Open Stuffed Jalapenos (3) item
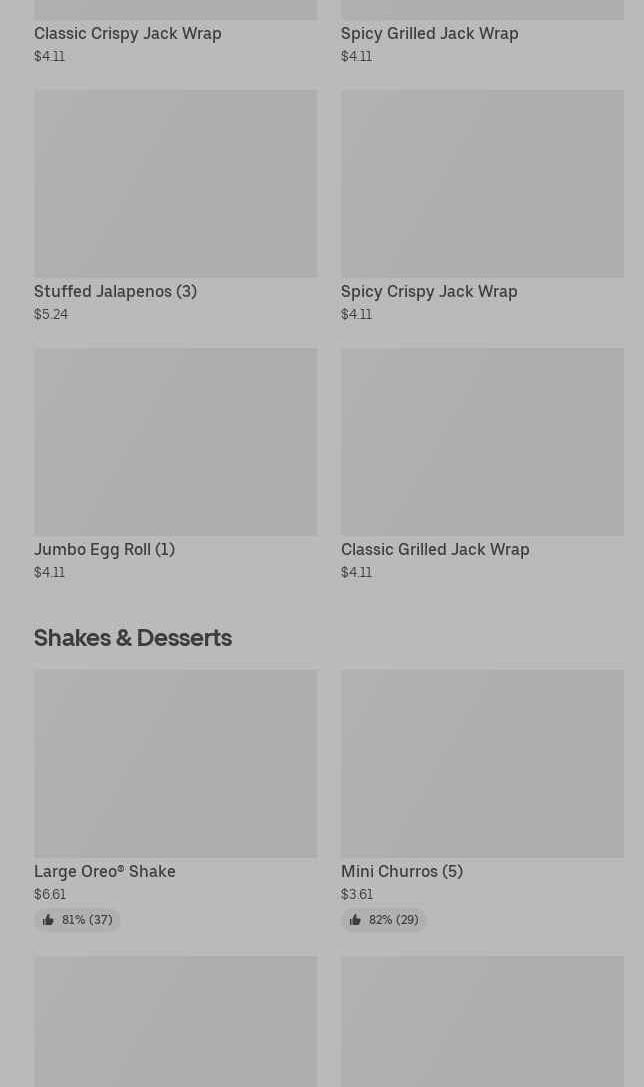The width and height of the screenshot is (644, 1087). pos(175,206)
